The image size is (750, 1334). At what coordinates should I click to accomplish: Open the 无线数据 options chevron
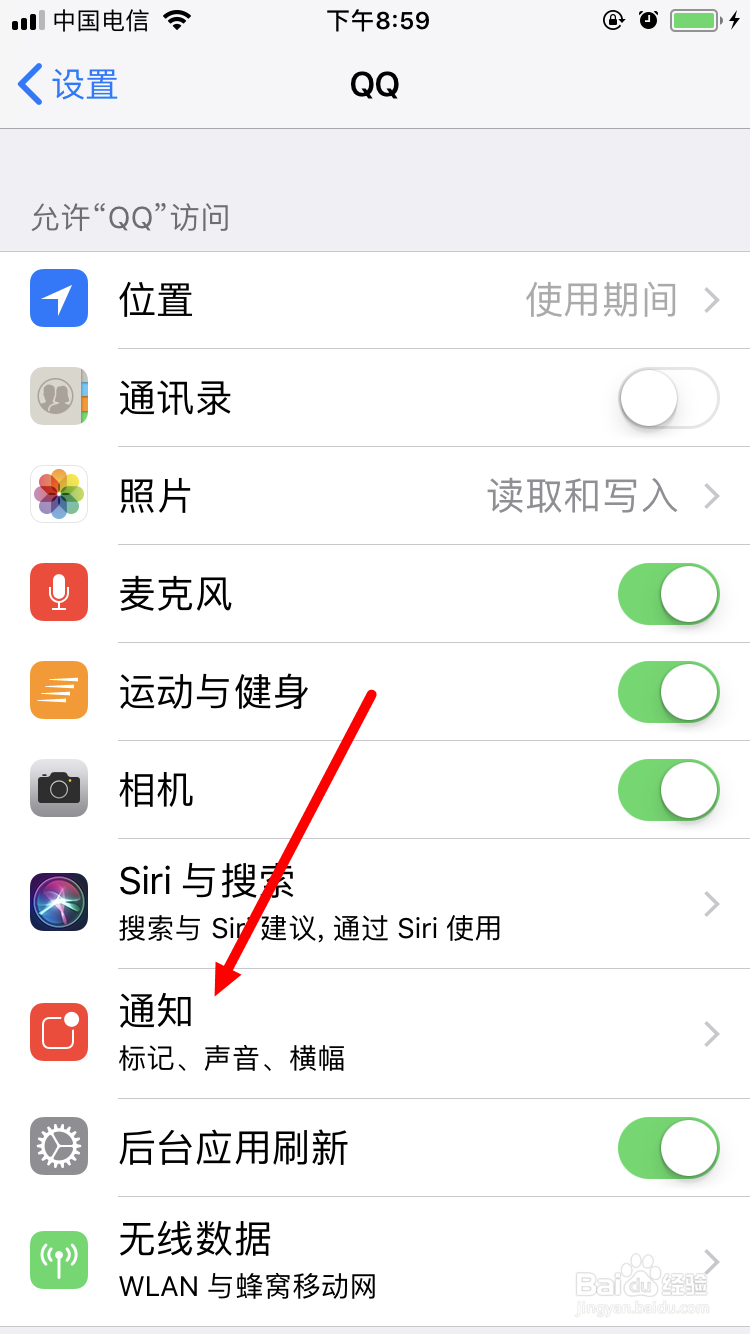[x=712, y=1260]
